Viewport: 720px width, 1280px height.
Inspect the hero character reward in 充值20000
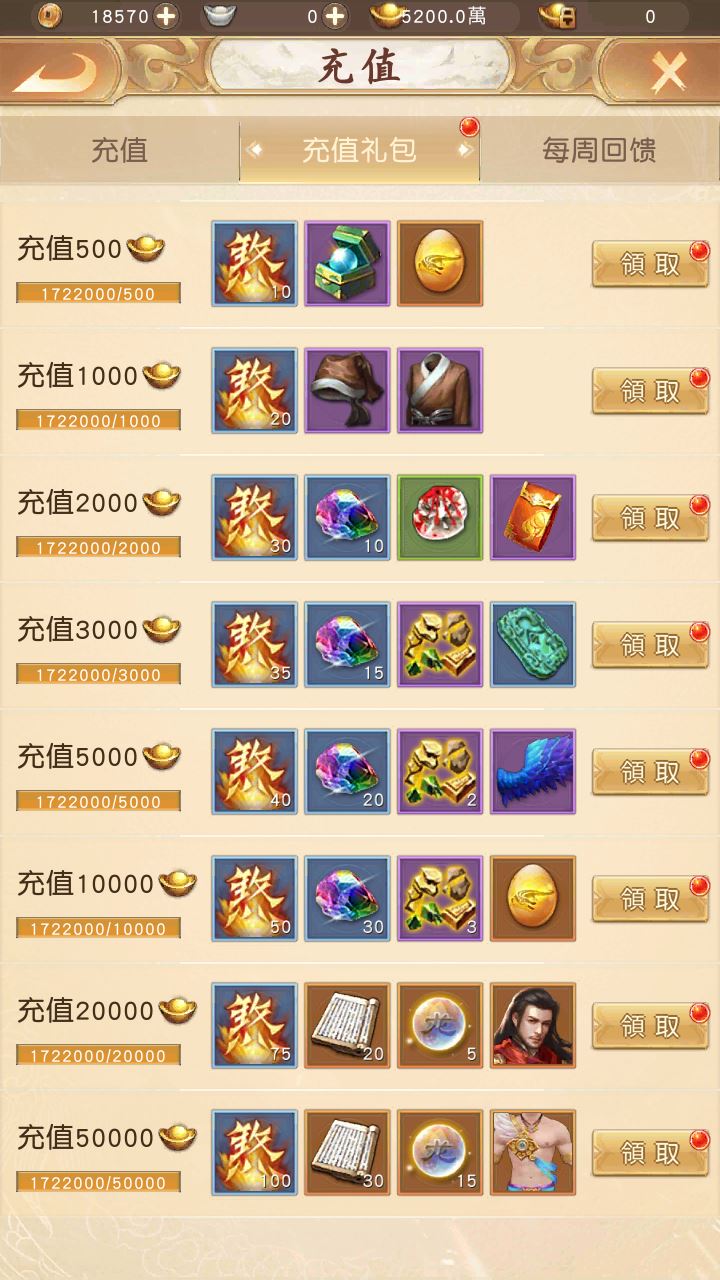pos(533,1026)
